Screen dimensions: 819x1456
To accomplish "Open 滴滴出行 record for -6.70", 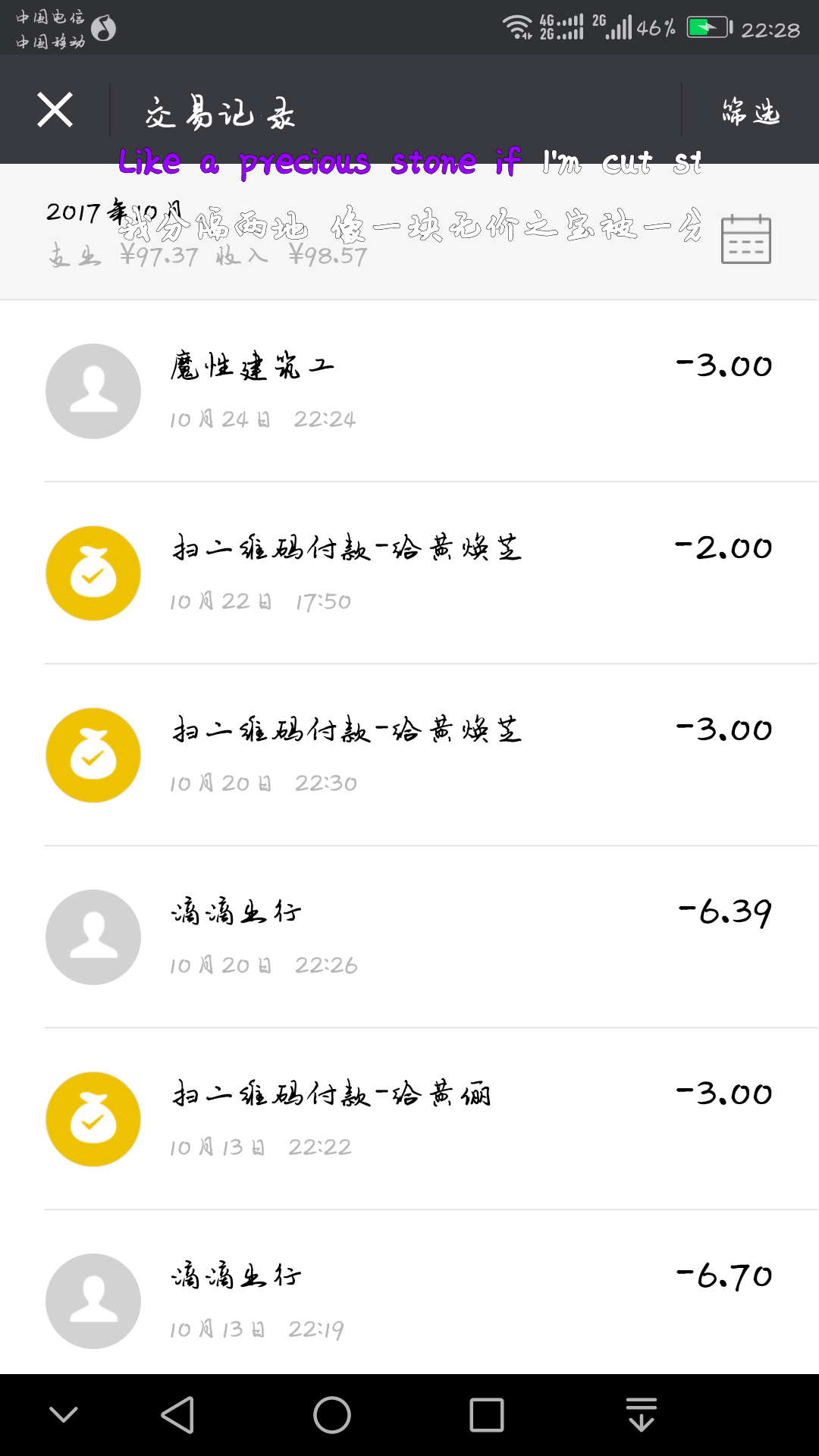I will click(x=409, y=1301).
